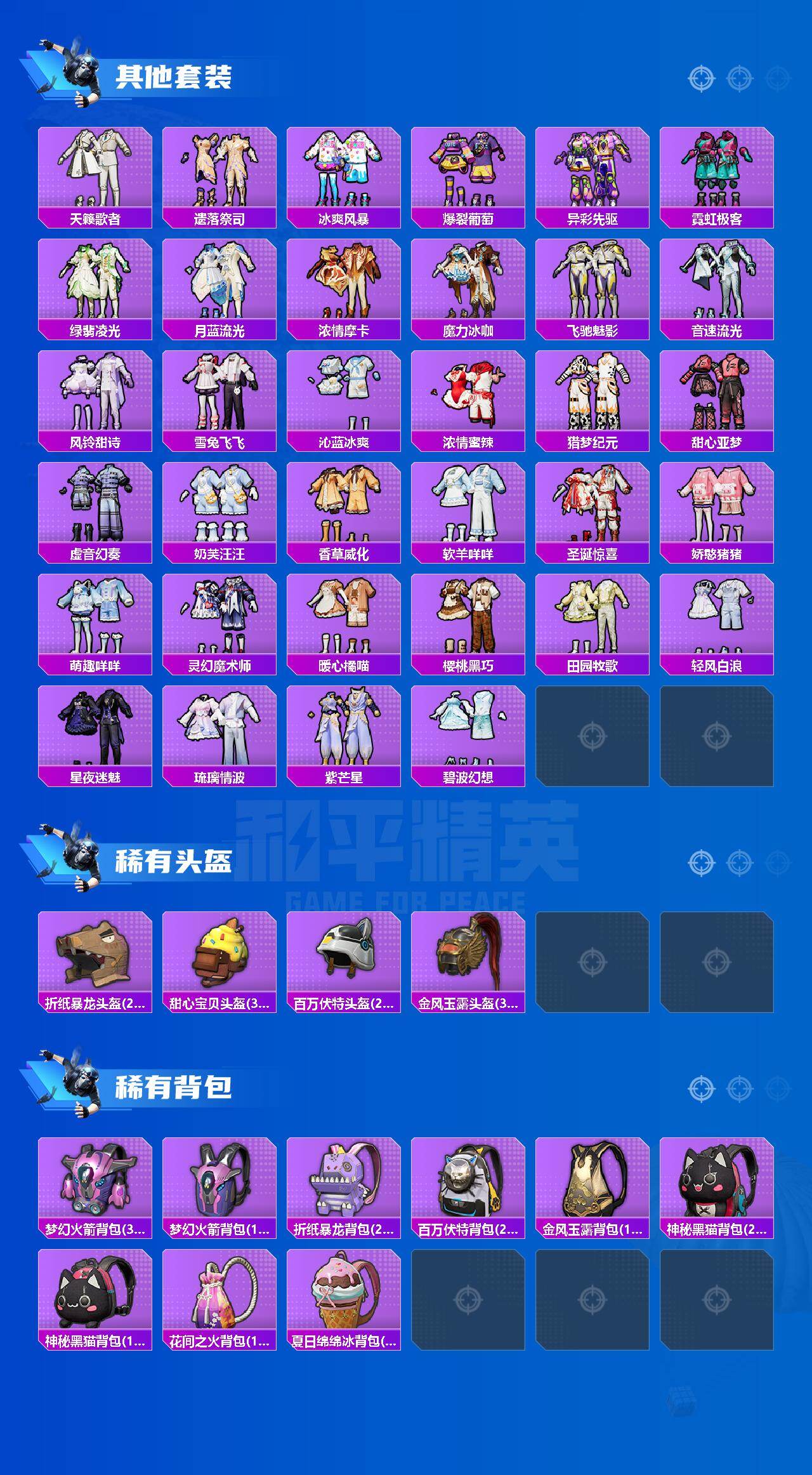The width and height of the screenshot is (812, 1475).
Task: Click the 绿翡凌光 name label
Action: [95, 329]
